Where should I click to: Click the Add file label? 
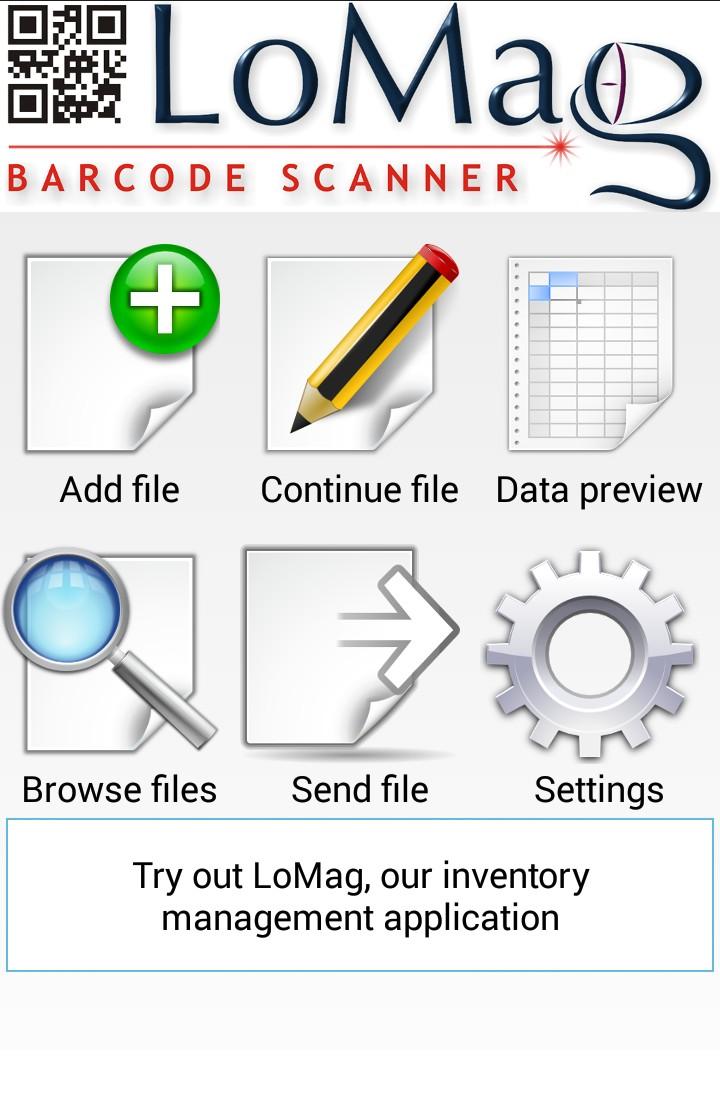(118, 489)
